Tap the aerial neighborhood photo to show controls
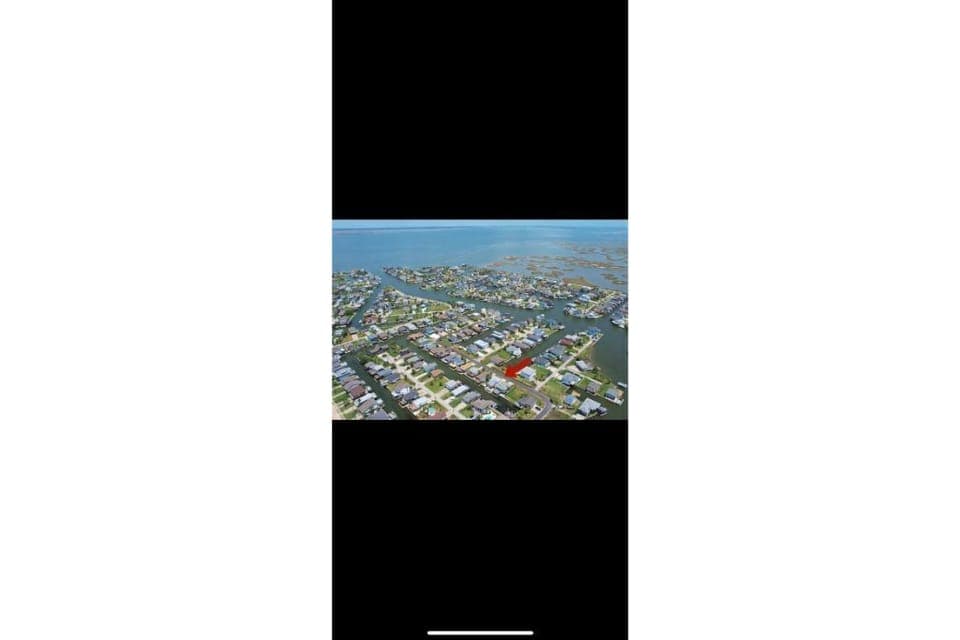This screenshot has height=640, width=960. coord(479,319)
